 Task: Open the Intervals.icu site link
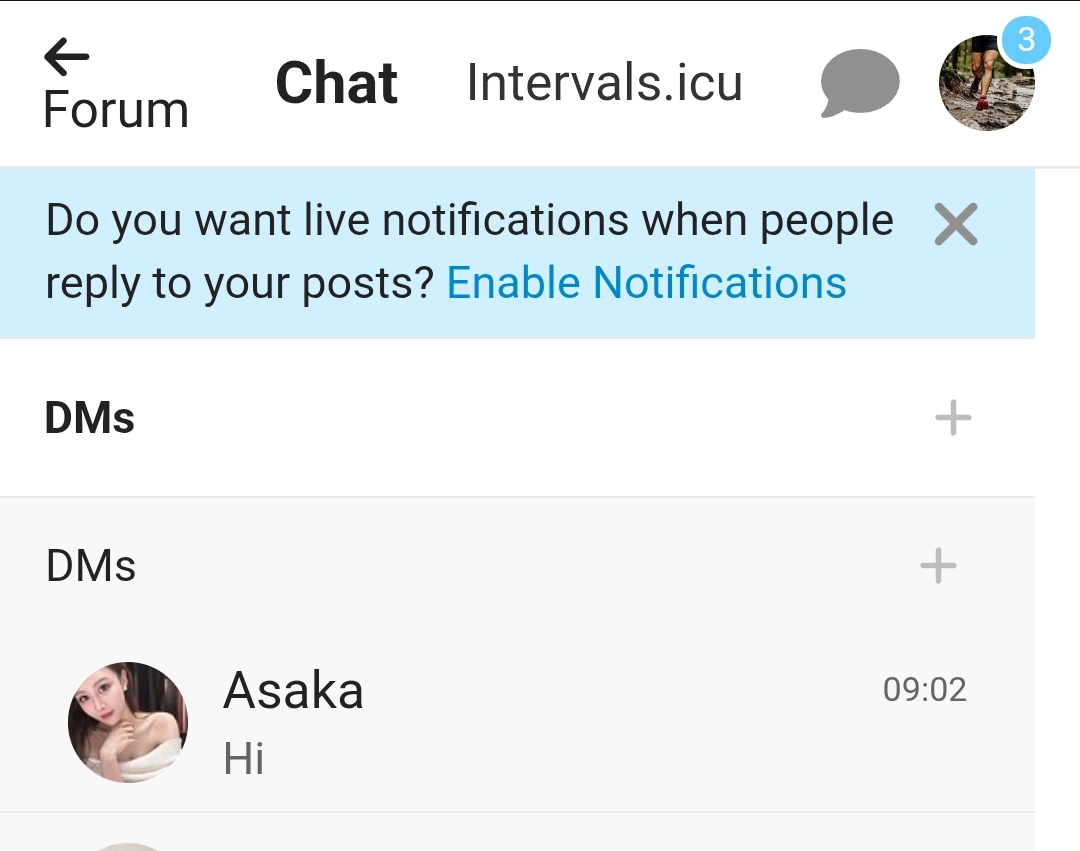pyautogui.click(x=604, y=83)
